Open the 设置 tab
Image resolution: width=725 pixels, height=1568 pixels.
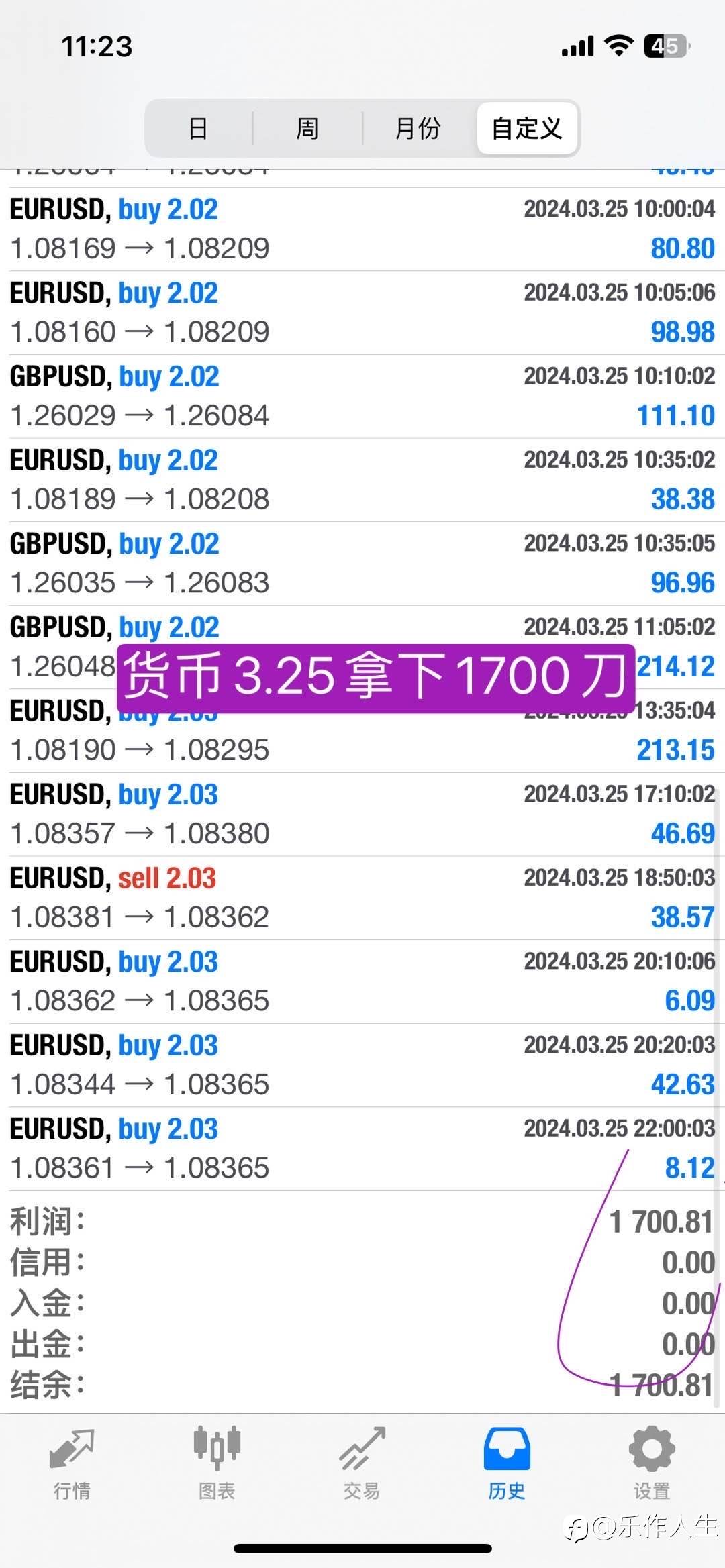(x=652, y=1463)
